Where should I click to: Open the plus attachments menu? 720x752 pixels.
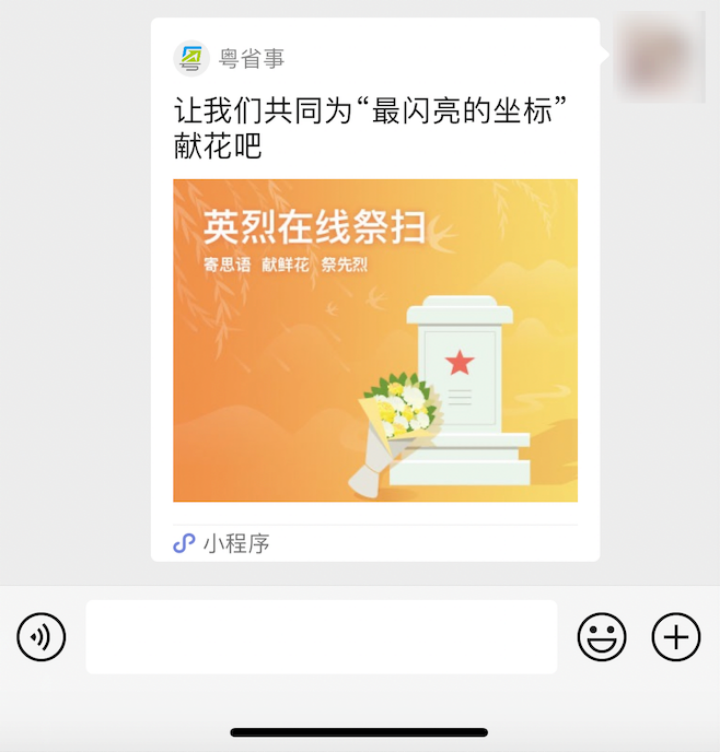coord(676,637)
